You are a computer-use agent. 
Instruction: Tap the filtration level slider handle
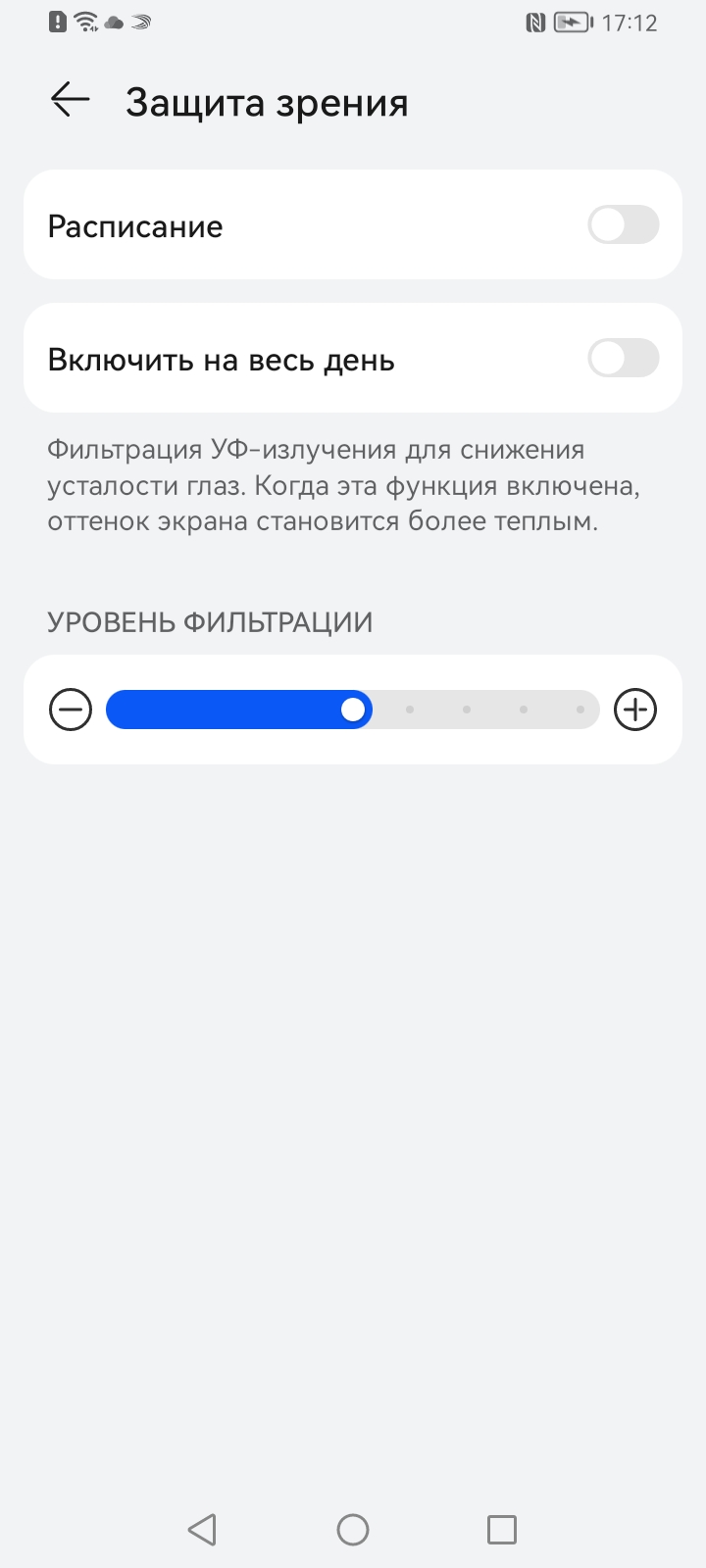tap(353, 710)
